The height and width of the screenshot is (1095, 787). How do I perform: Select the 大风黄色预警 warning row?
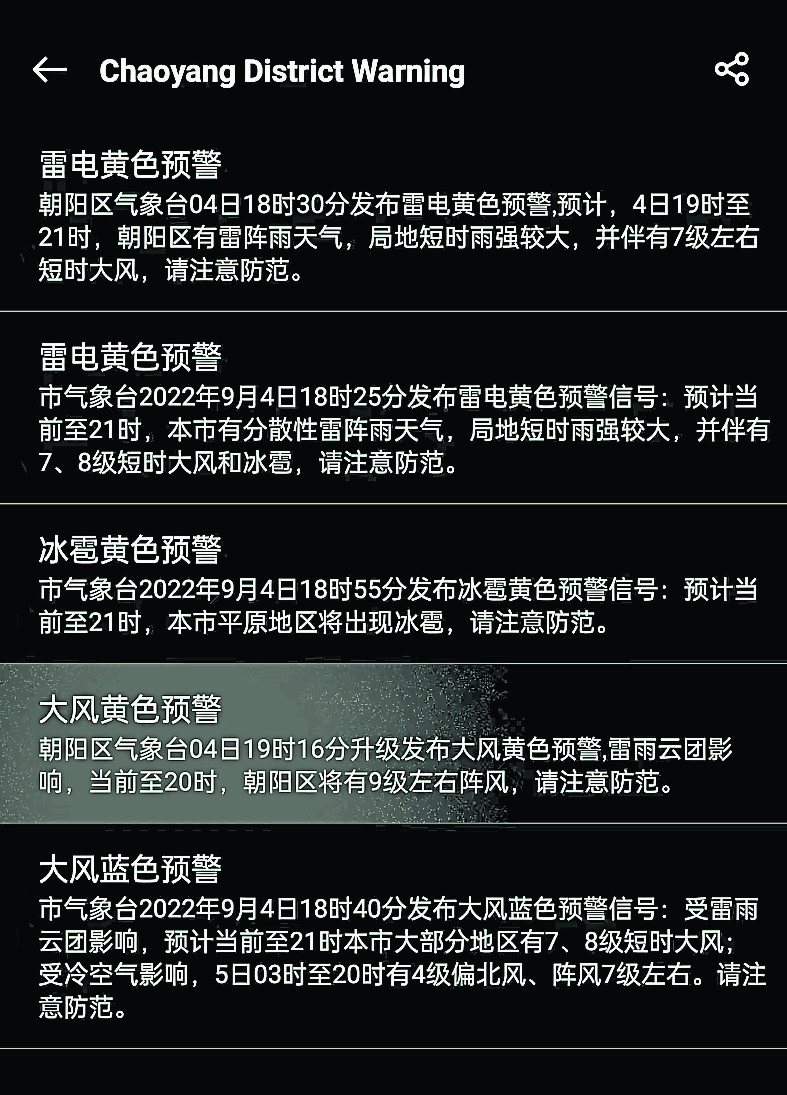pyautogui.click(x=393, y=745)
